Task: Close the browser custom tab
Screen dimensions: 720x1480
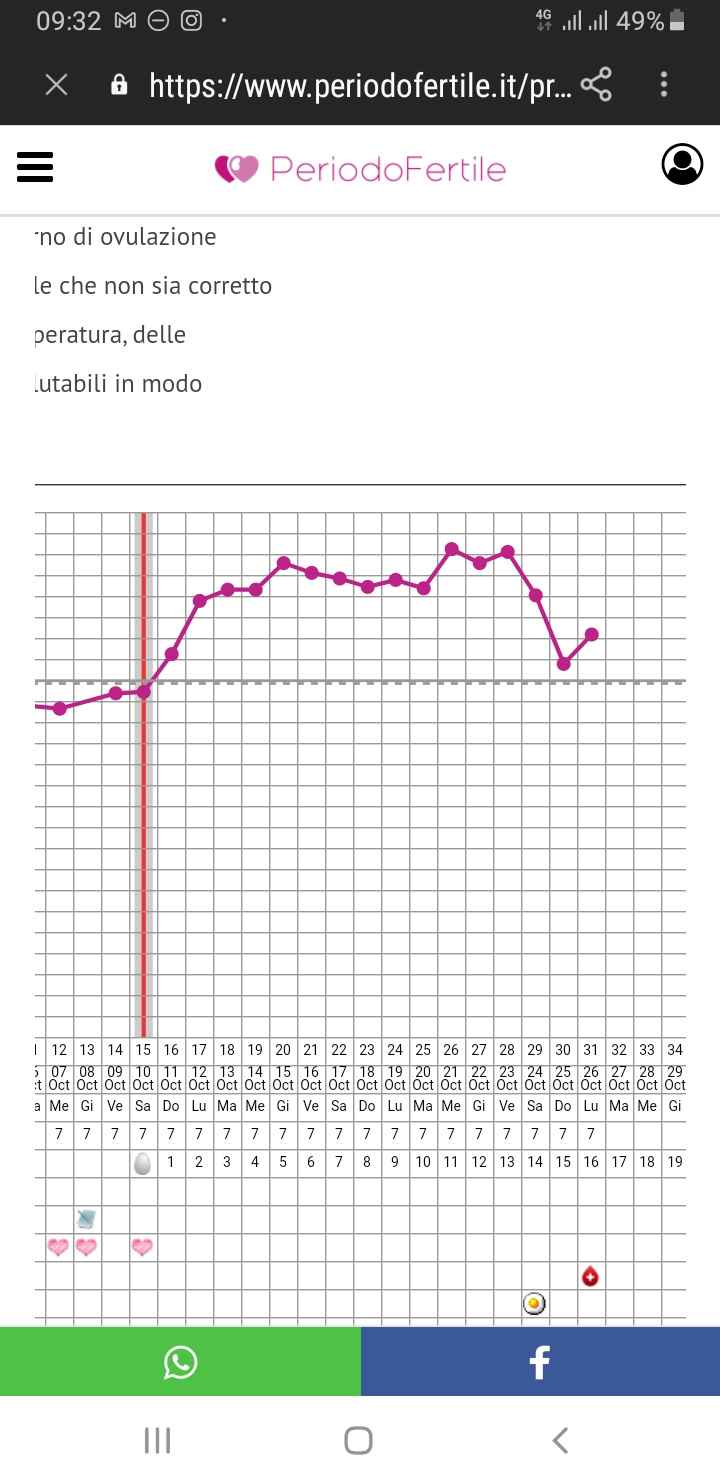Action: [57, 86]
